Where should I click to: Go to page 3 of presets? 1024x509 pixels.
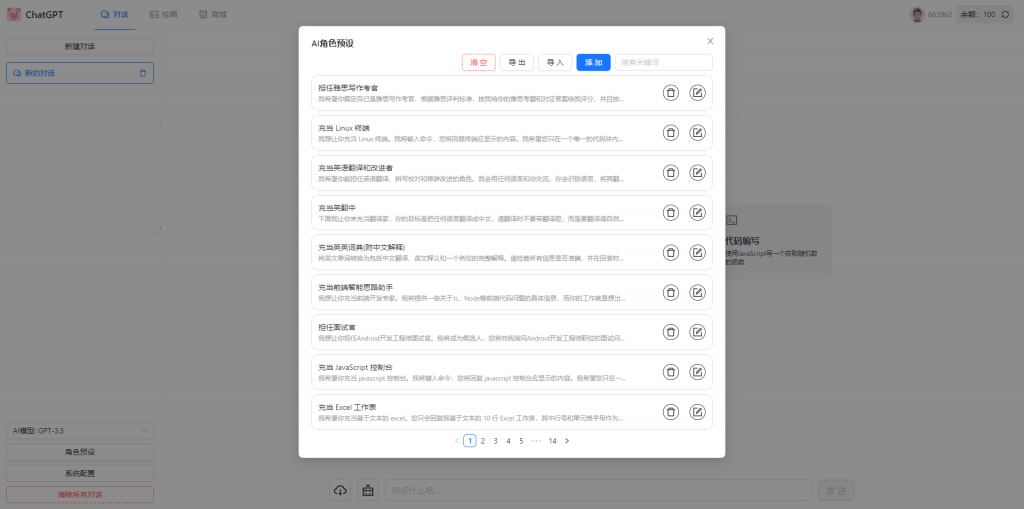click(495, 440)
